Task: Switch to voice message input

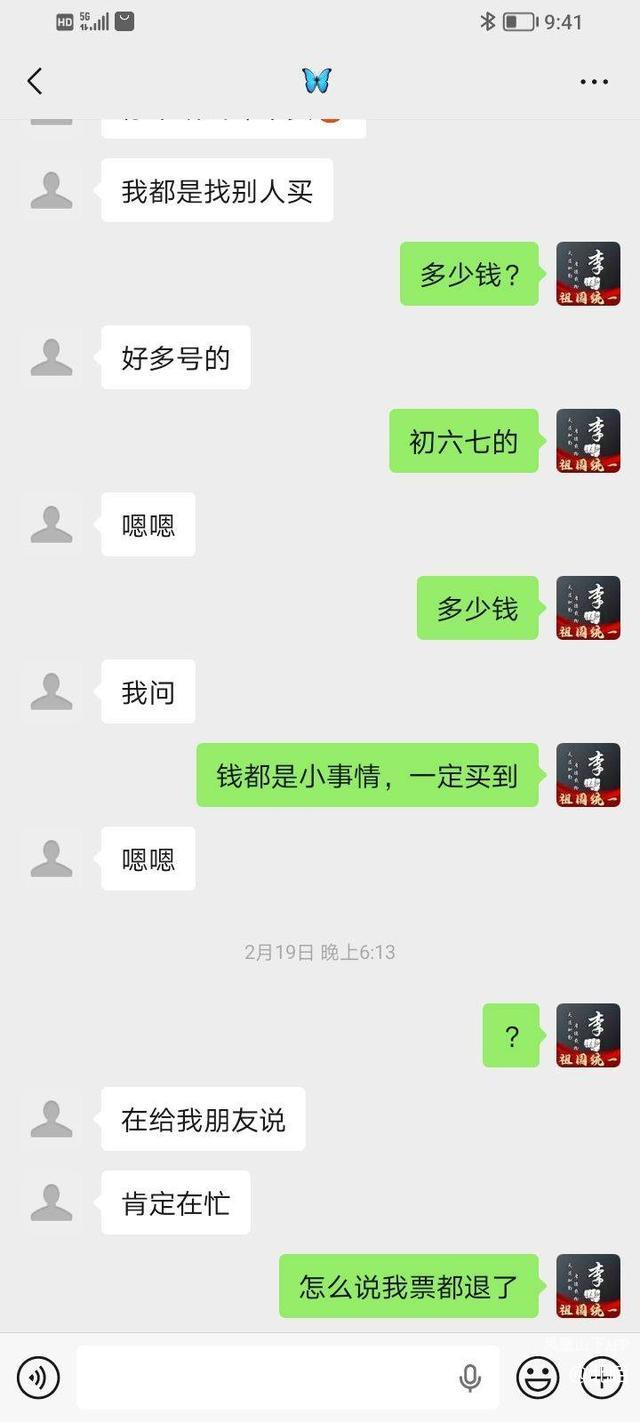Action: tap(38, 1378)
